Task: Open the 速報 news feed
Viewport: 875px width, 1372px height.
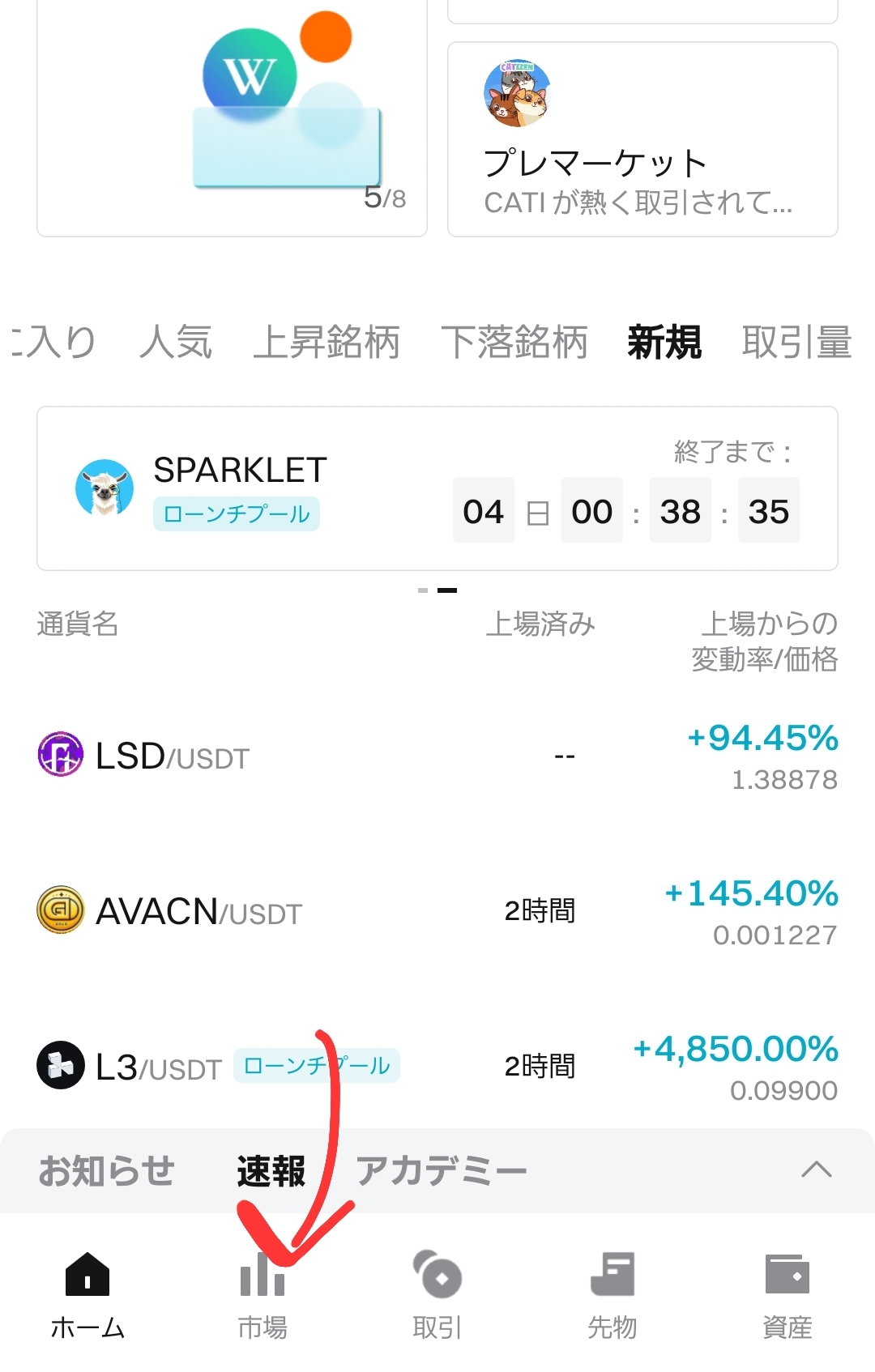Action: coord(270,1169)
